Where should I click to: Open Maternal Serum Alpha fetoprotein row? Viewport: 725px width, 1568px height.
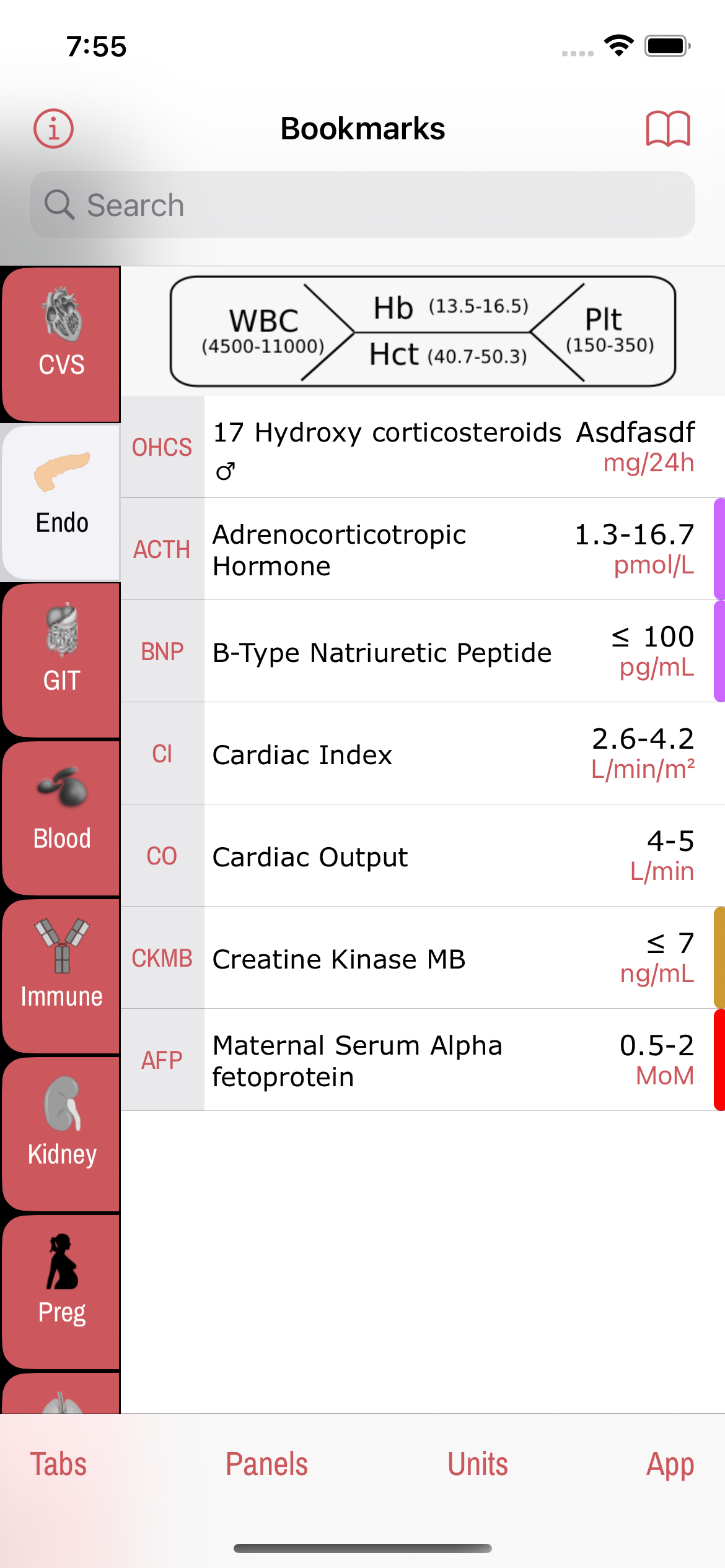coord(421,1060)
